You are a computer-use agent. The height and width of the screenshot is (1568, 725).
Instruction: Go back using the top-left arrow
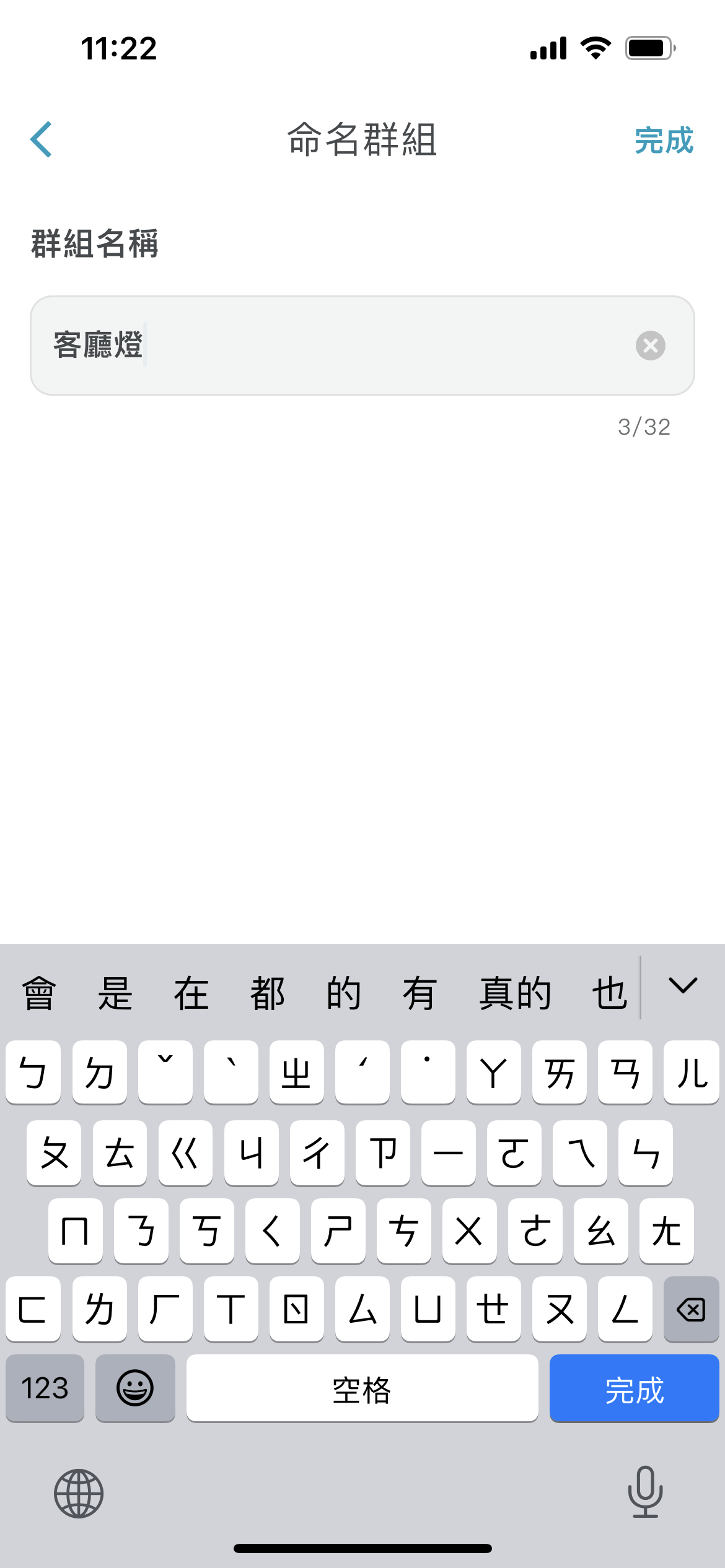41,139
